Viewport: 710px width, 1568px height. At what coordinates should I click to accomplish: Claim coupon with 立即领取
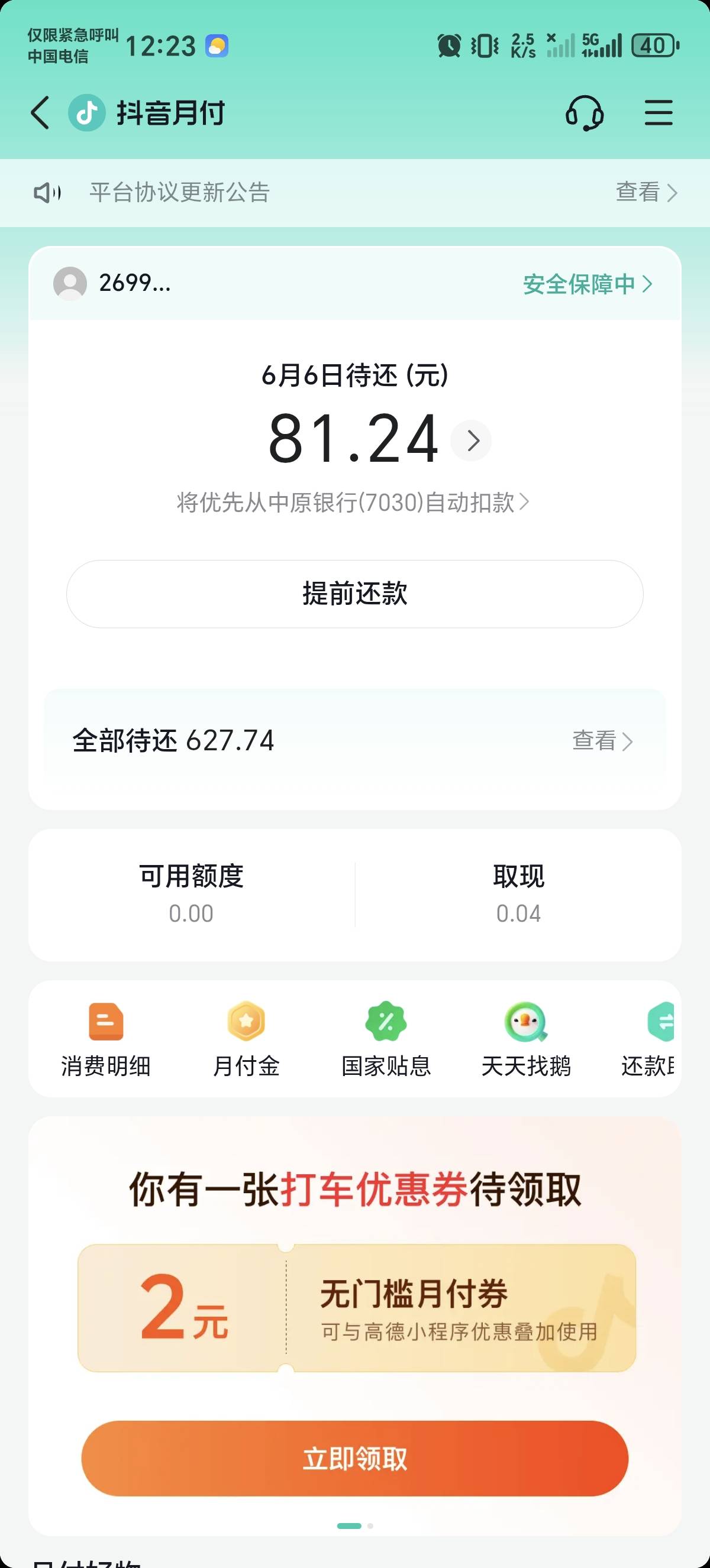[x=355, y=1459]
